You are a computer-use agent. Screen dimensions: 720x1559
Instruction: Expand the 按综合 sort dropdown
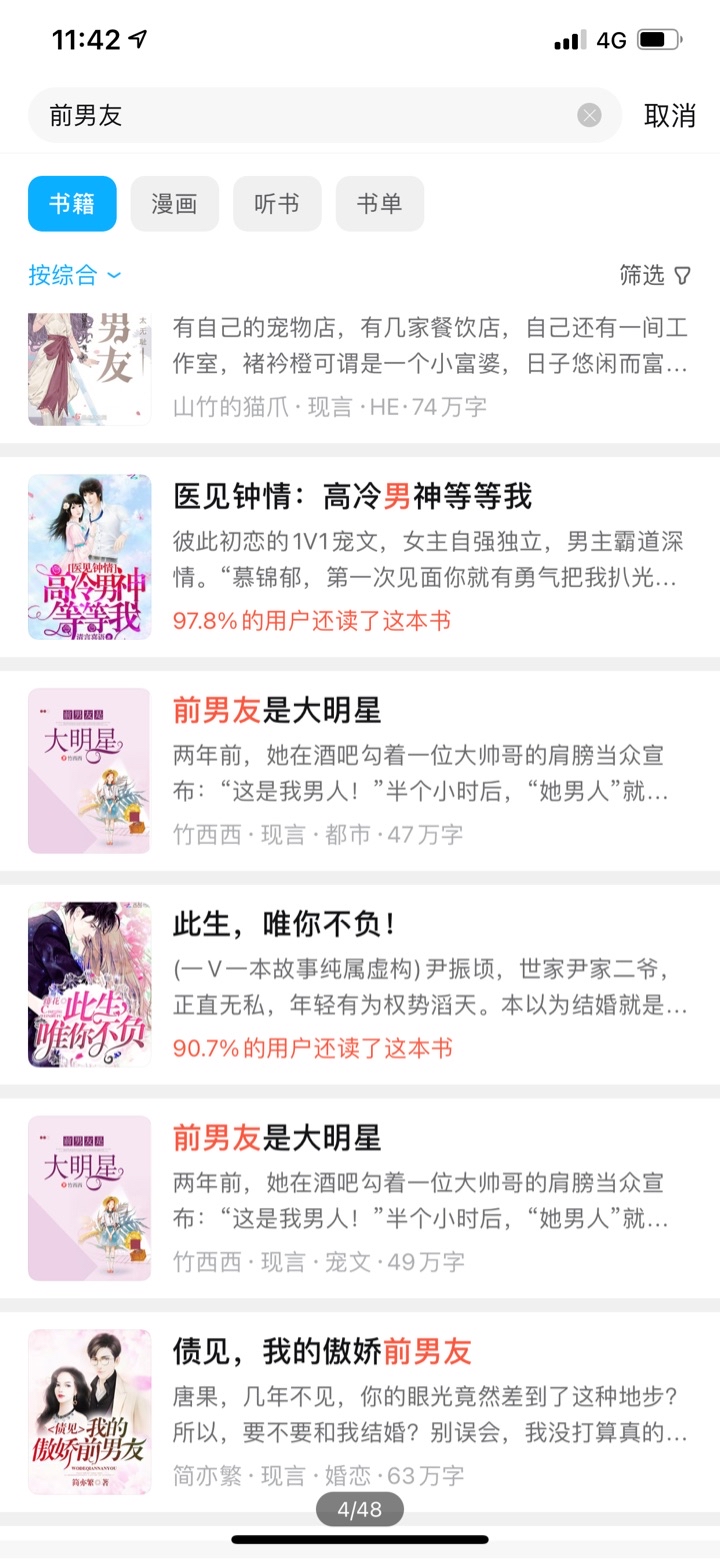[x=75, y=275]
